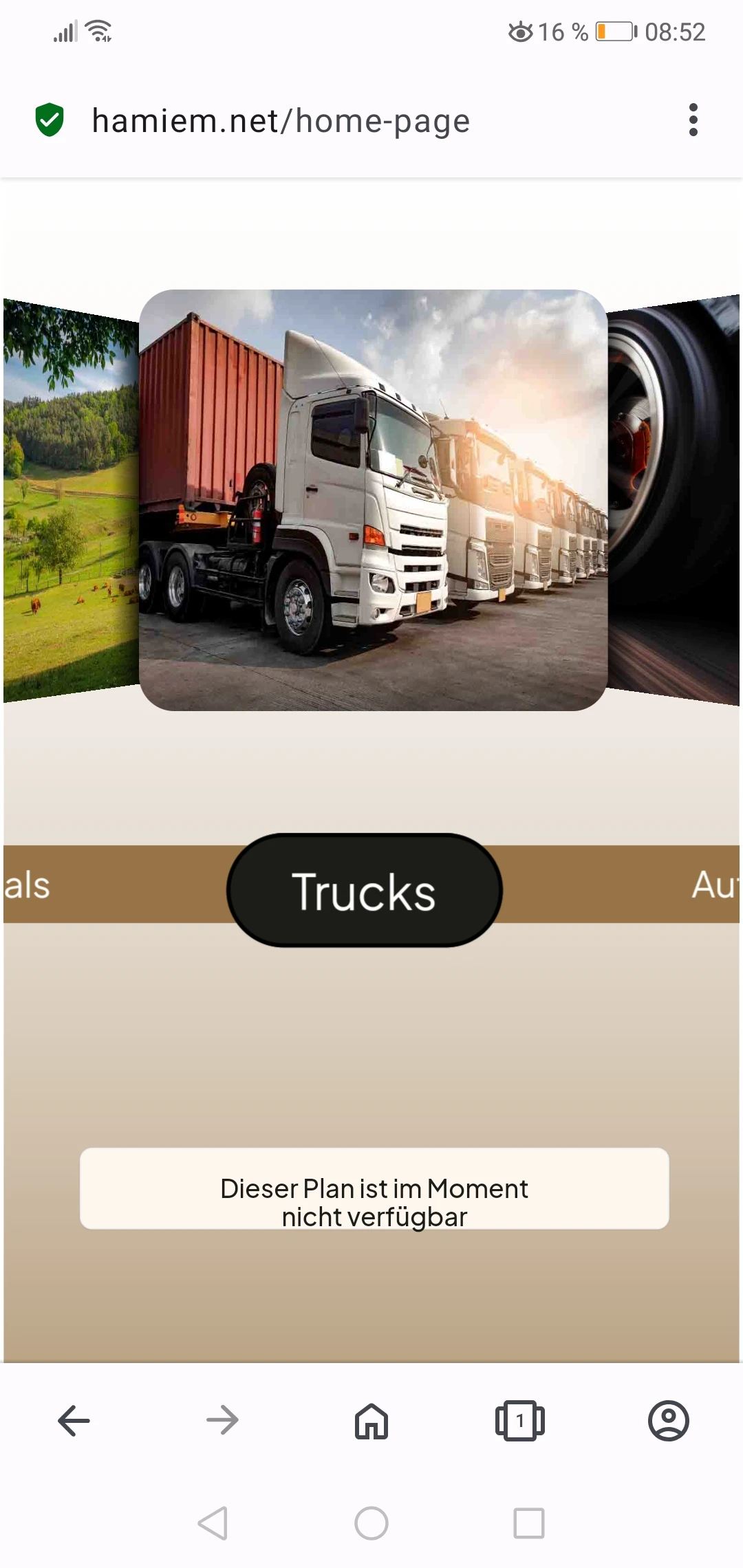
Task: Tap the hamiem.net address bar
Action: pos(281,121)
